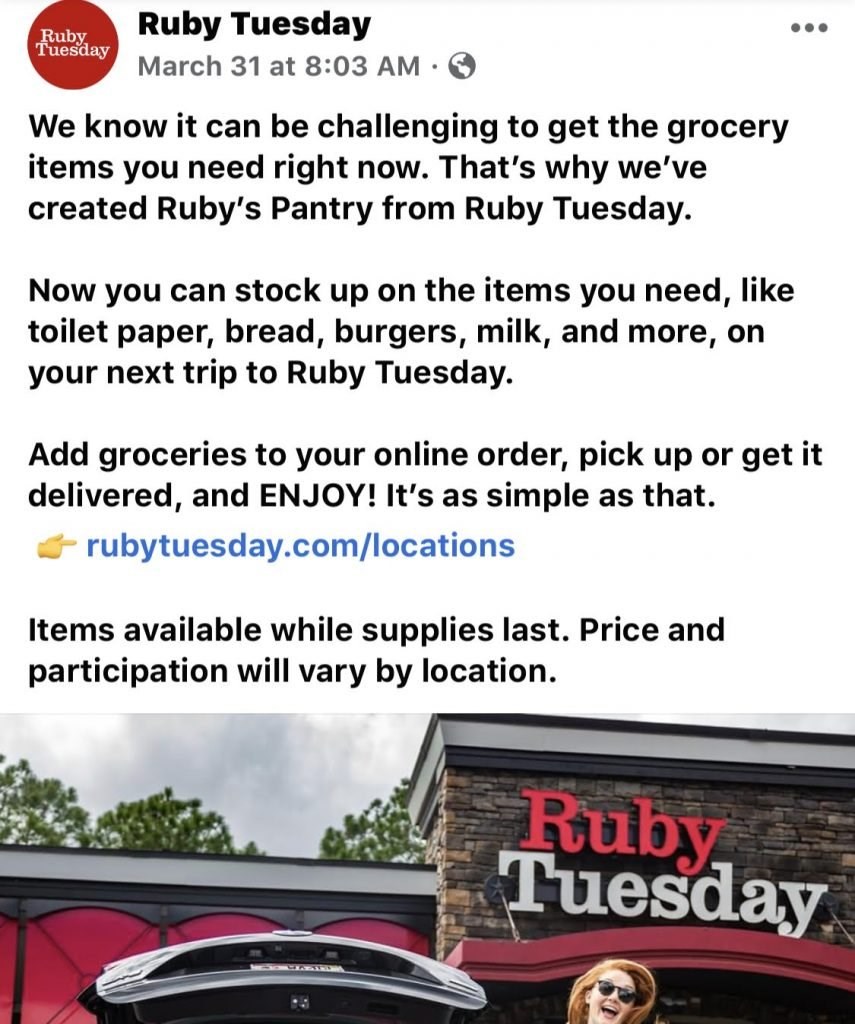Open the Ruby Tuesday page name

click(x=254, y=24)
